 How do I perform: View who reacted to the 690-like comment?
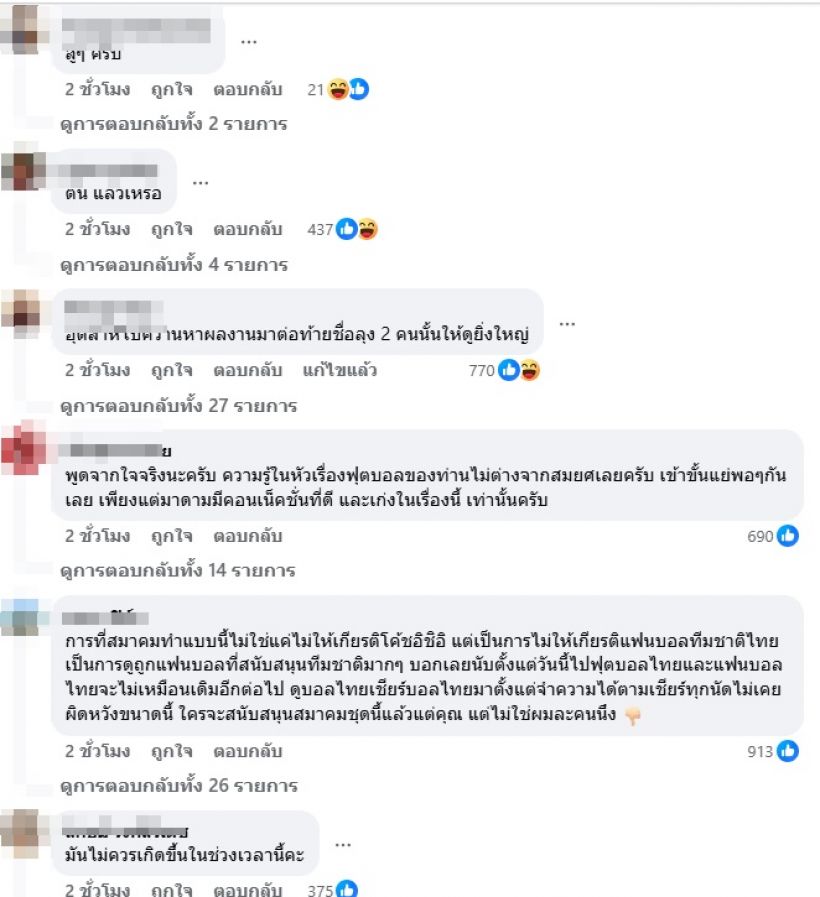[x=772, y=536]
